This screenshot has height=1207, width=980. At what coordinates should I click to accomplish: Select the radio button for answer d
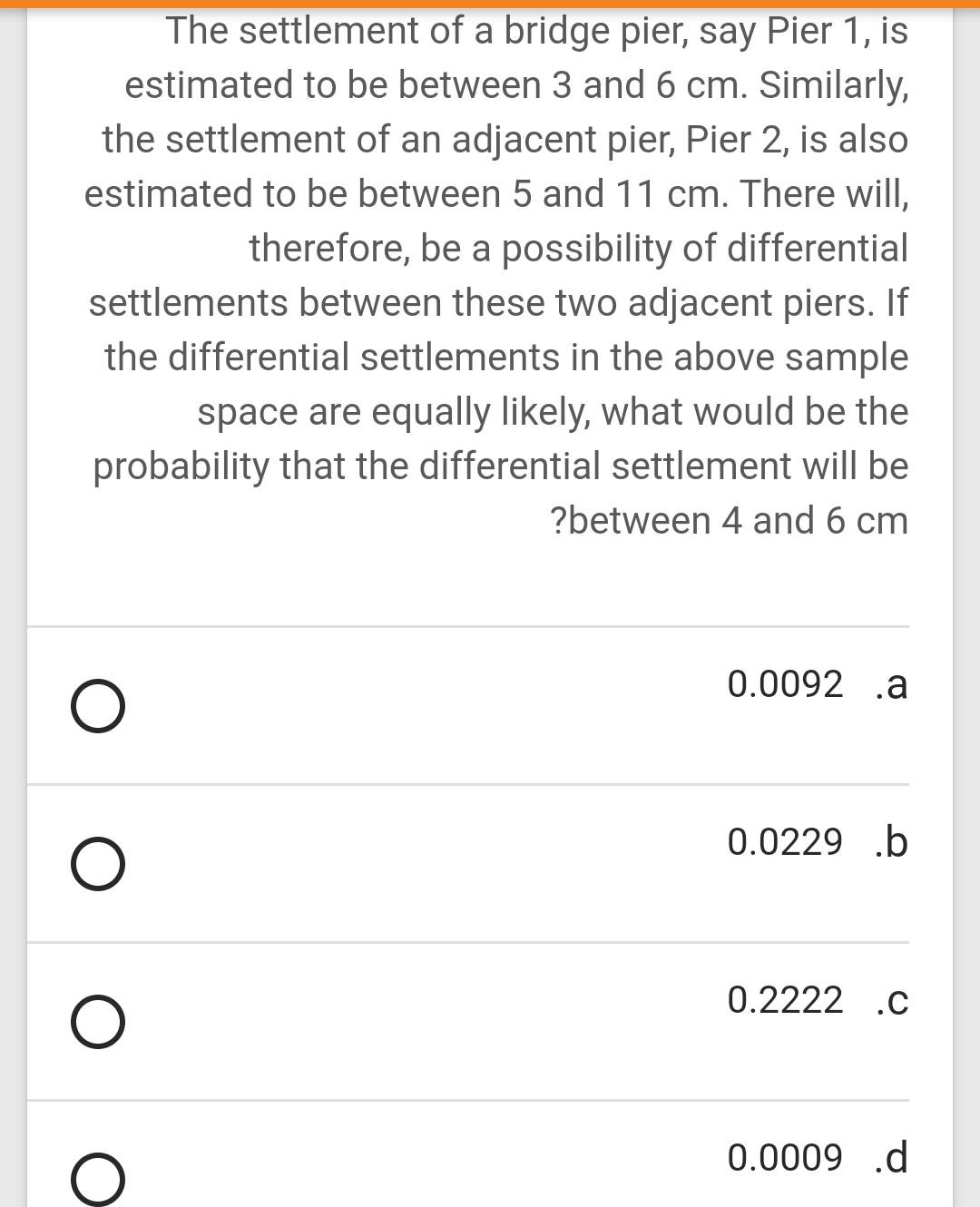coord(97,1180)
